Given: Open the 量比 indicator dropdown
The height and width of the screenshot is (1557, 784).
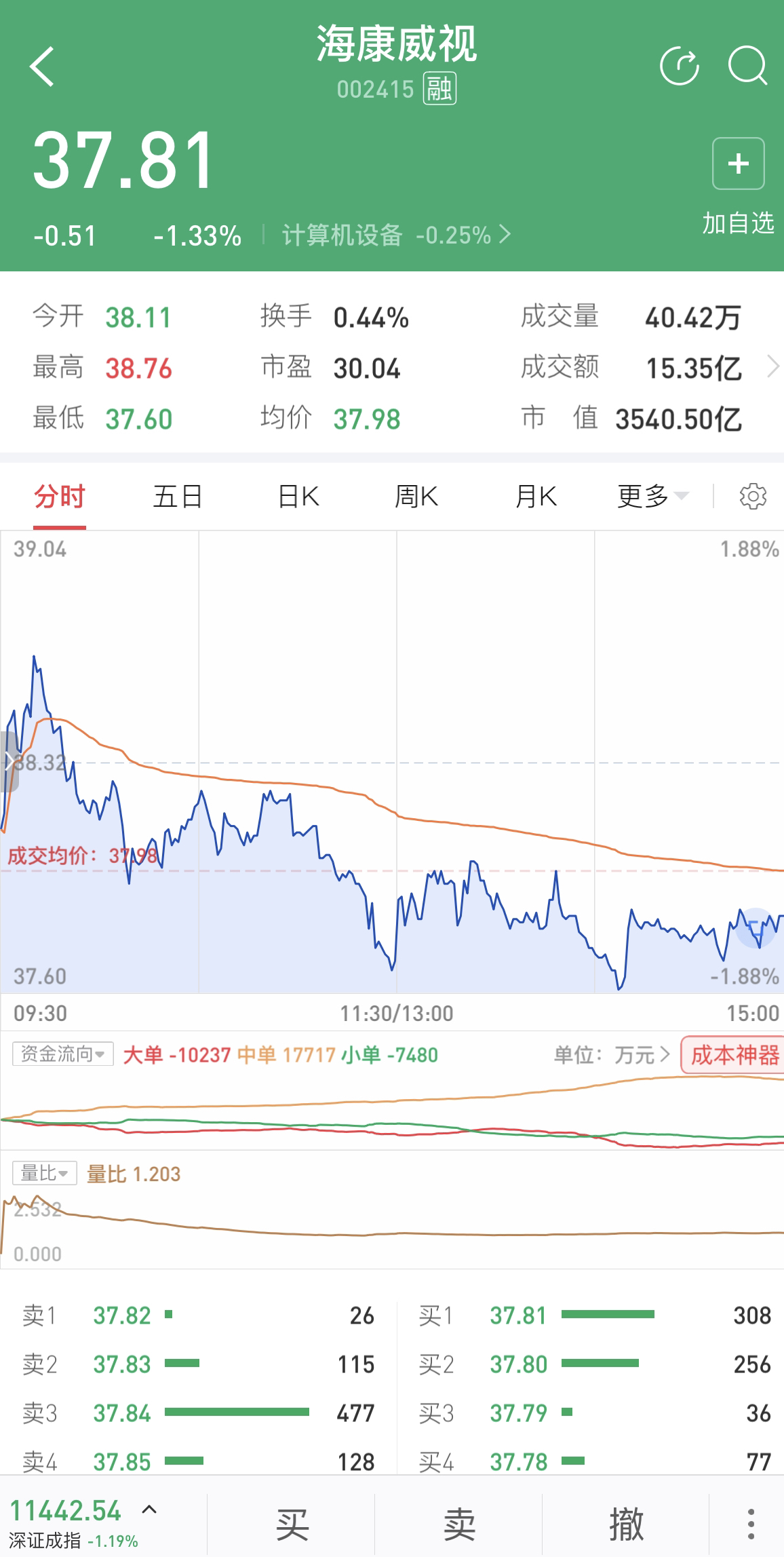Looking at the screenshot, I should coord(45,1173).
